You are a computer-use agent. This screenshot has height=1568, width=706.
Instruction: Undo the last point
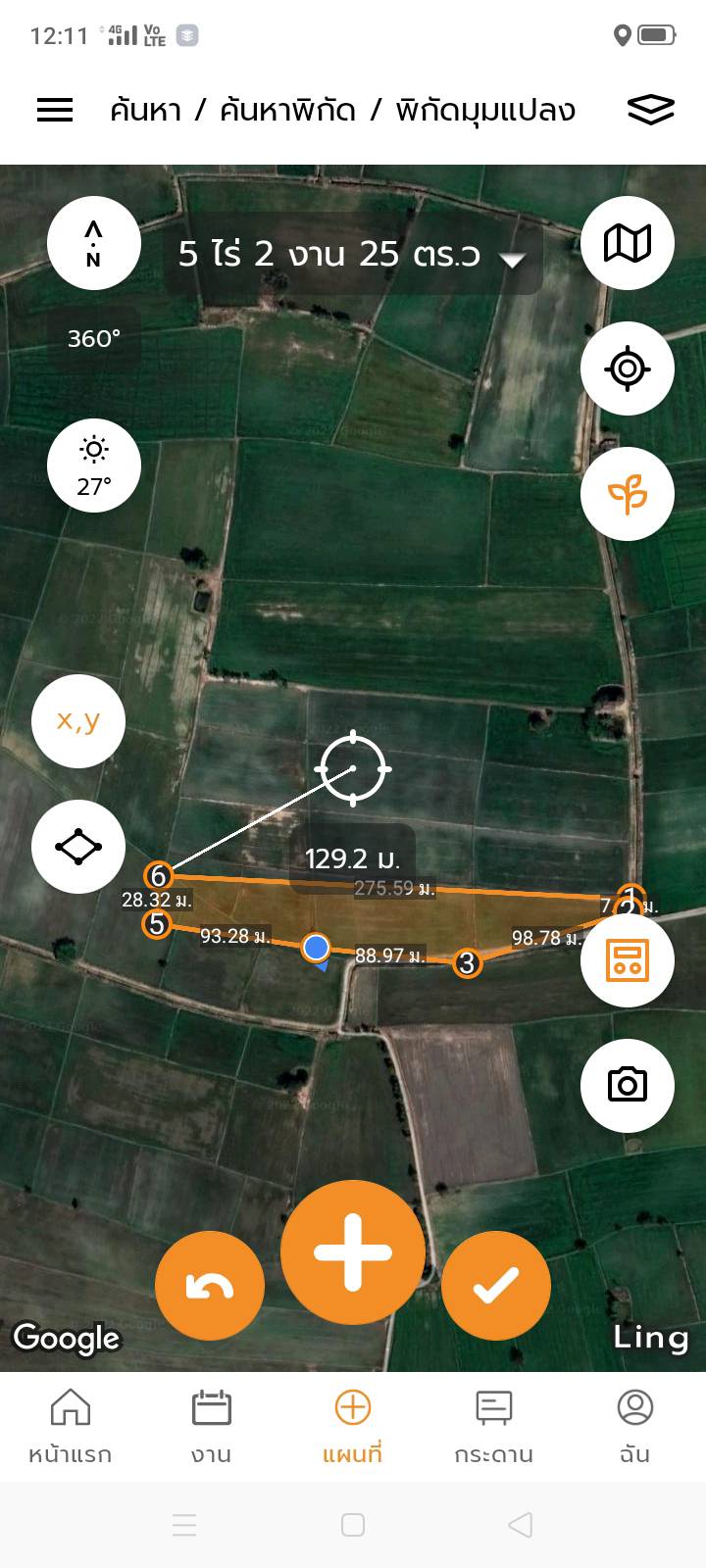click(210, 1285)
